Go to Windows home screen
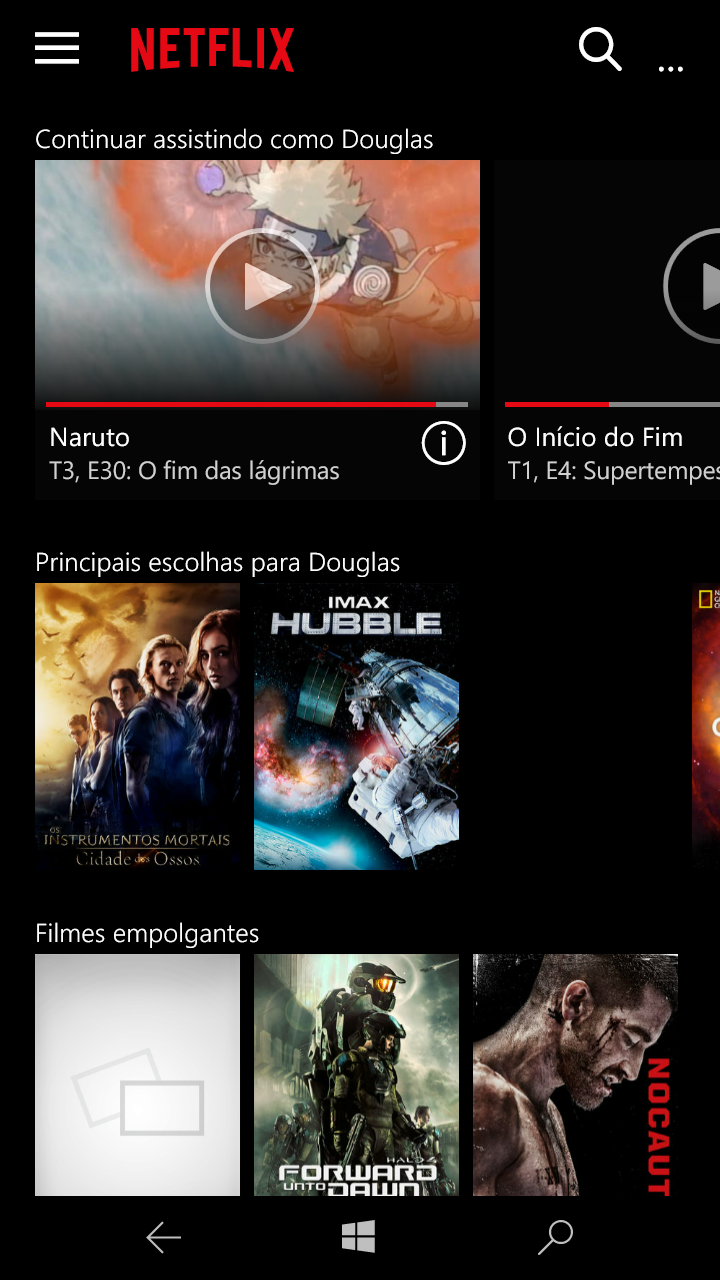Viewport: 720px width, 1280px height. (358, 1237)
